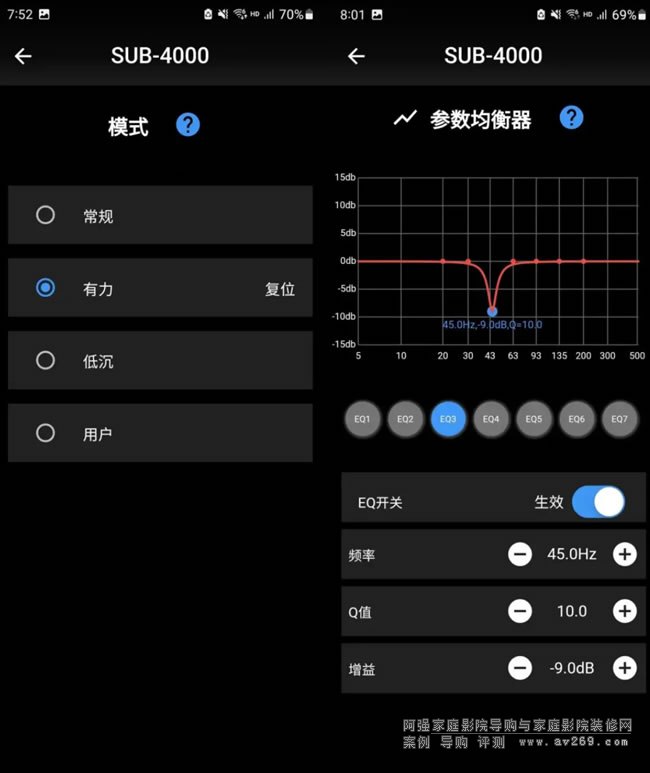The image size is (650, 773).
Task: Select the EQ4 band
Action: click(490, 419)
